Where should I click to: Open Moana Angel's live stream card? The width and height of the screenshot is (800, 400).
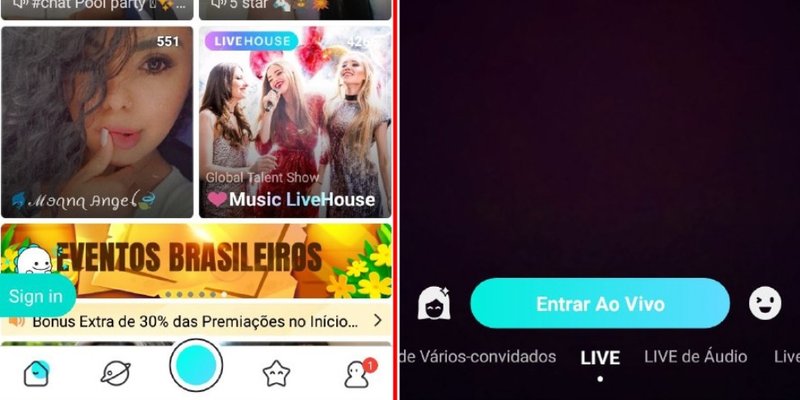(96, 122)
